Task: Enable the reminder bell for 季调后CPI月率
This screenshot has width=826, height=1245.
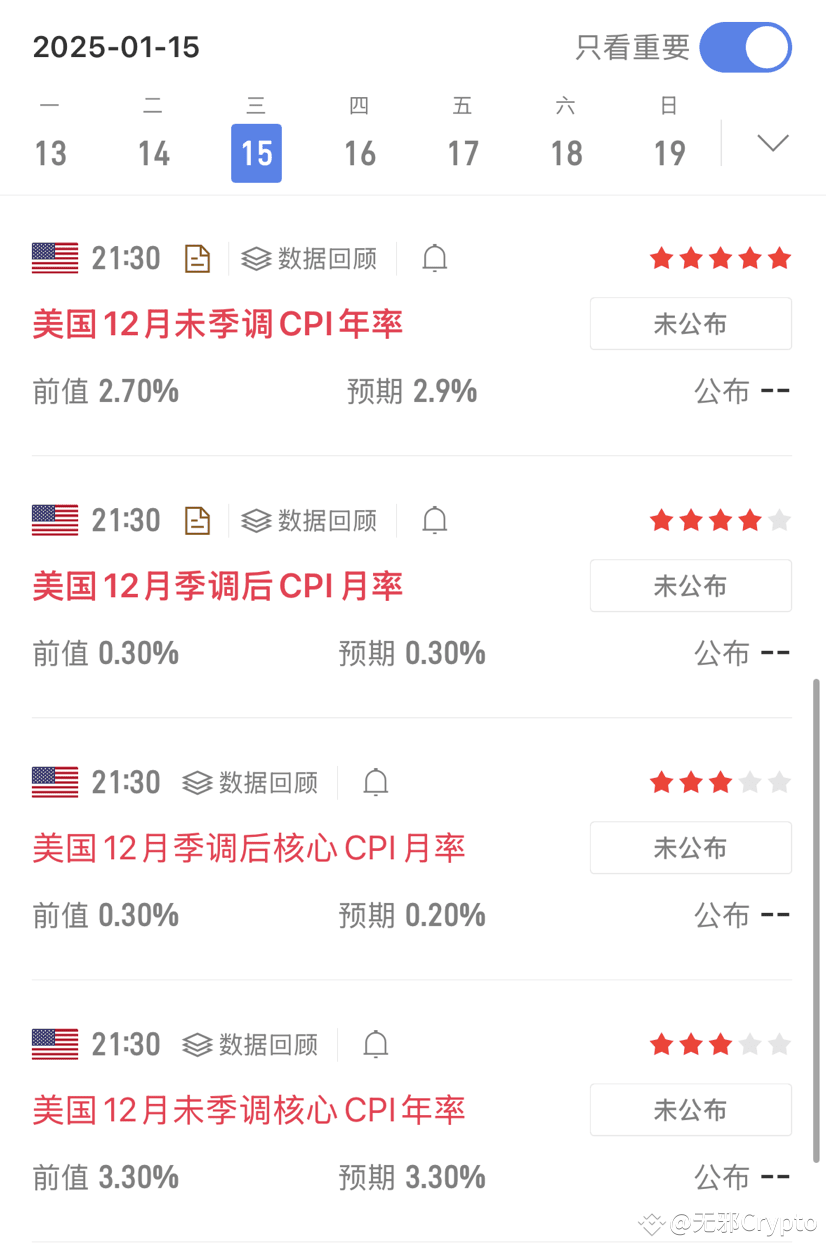Action: click(x=434, y=520)
